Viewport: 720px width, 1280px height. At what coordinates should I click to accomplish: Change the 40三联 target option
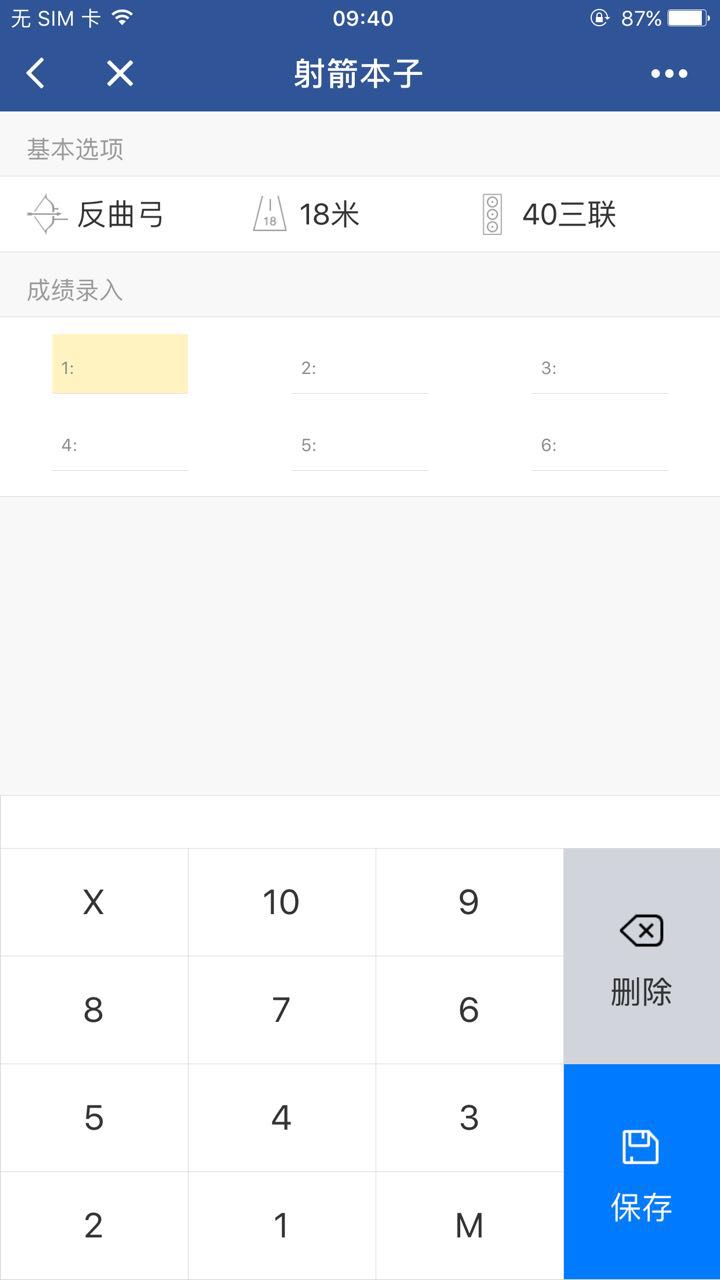pyautogui.click(x=550, y=214)
